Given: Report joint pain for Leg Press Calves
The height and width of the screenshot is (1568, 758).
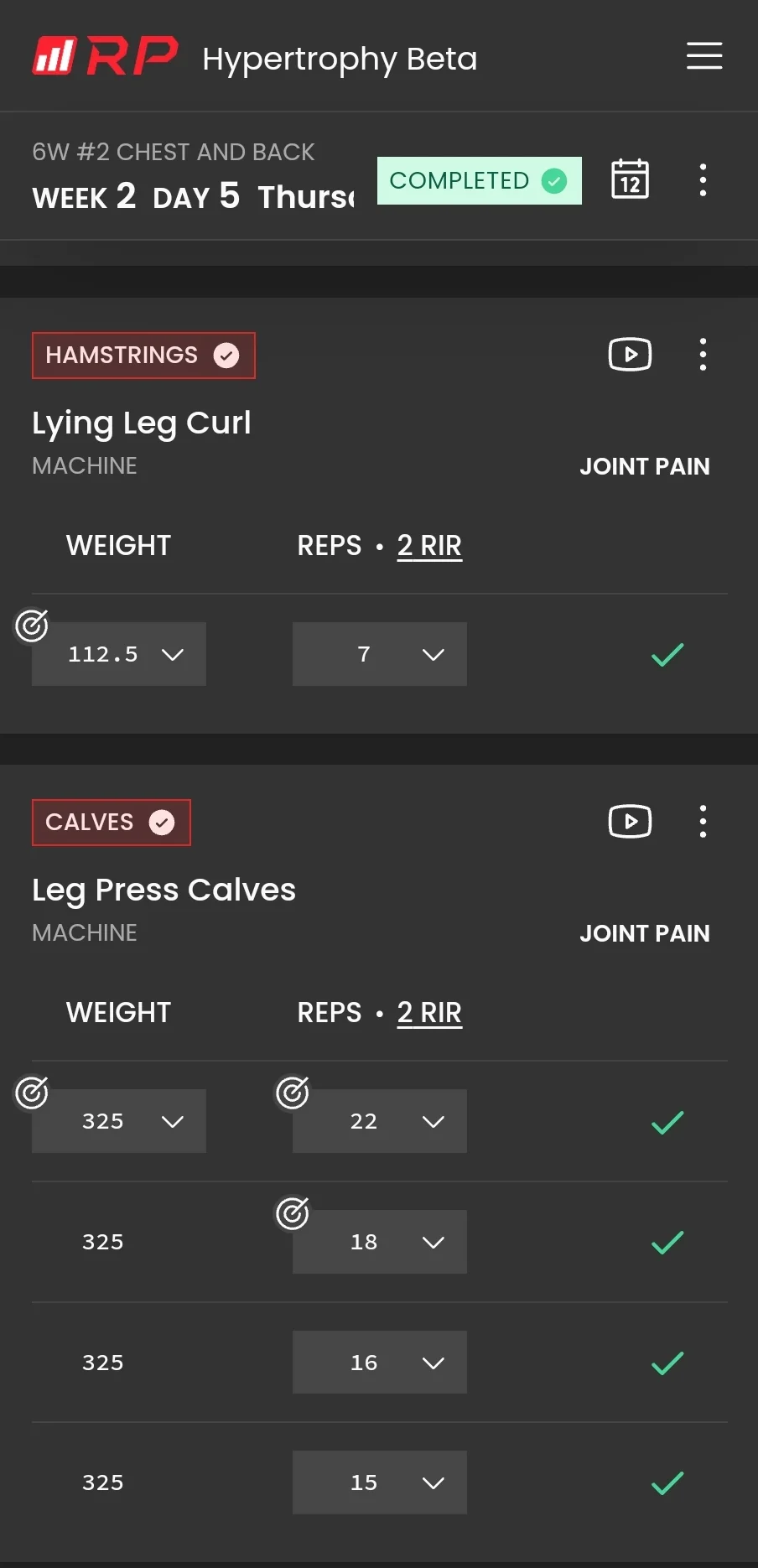Looking at the screenshot, I should point(645,933).
